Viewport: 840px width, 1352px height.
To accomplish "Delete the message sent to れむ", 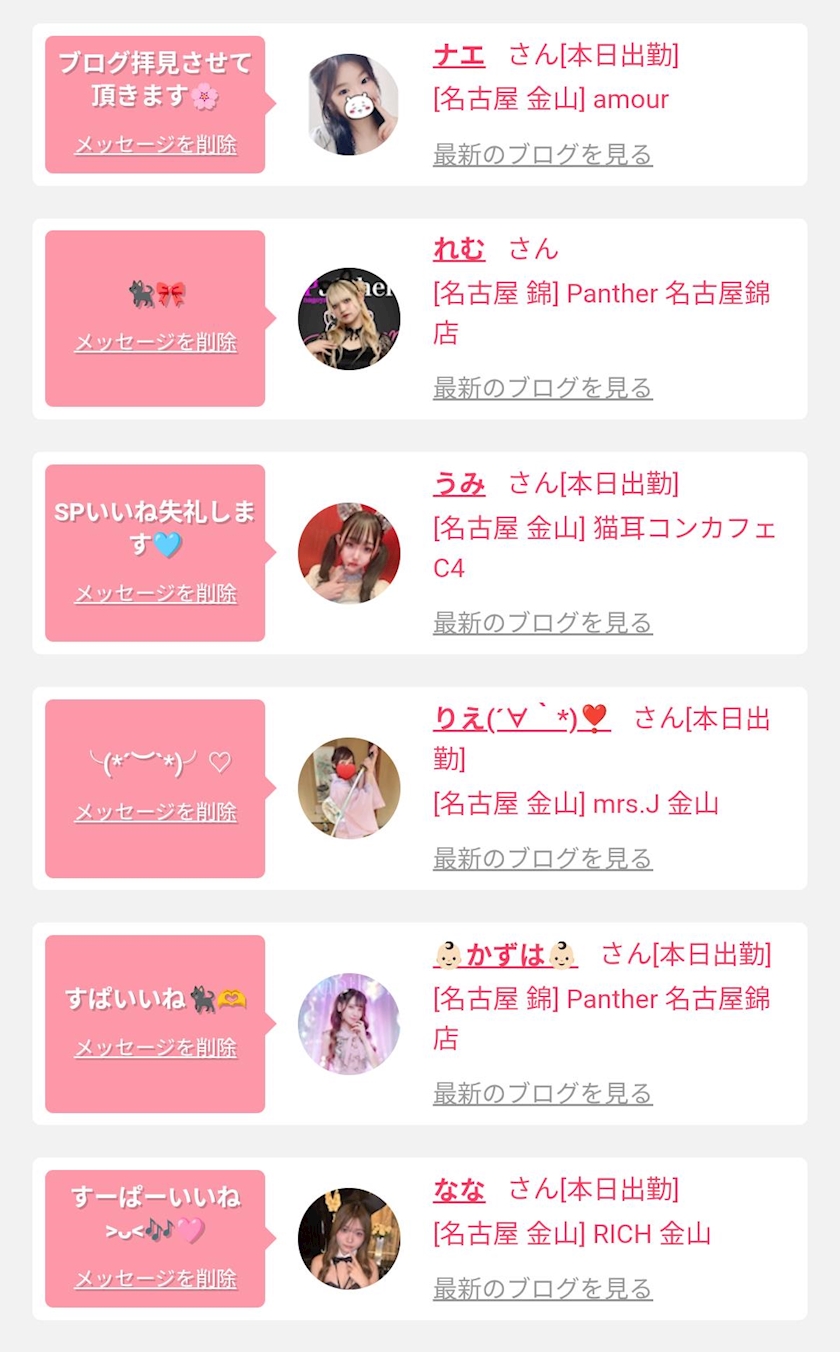I will pos(156,343).
